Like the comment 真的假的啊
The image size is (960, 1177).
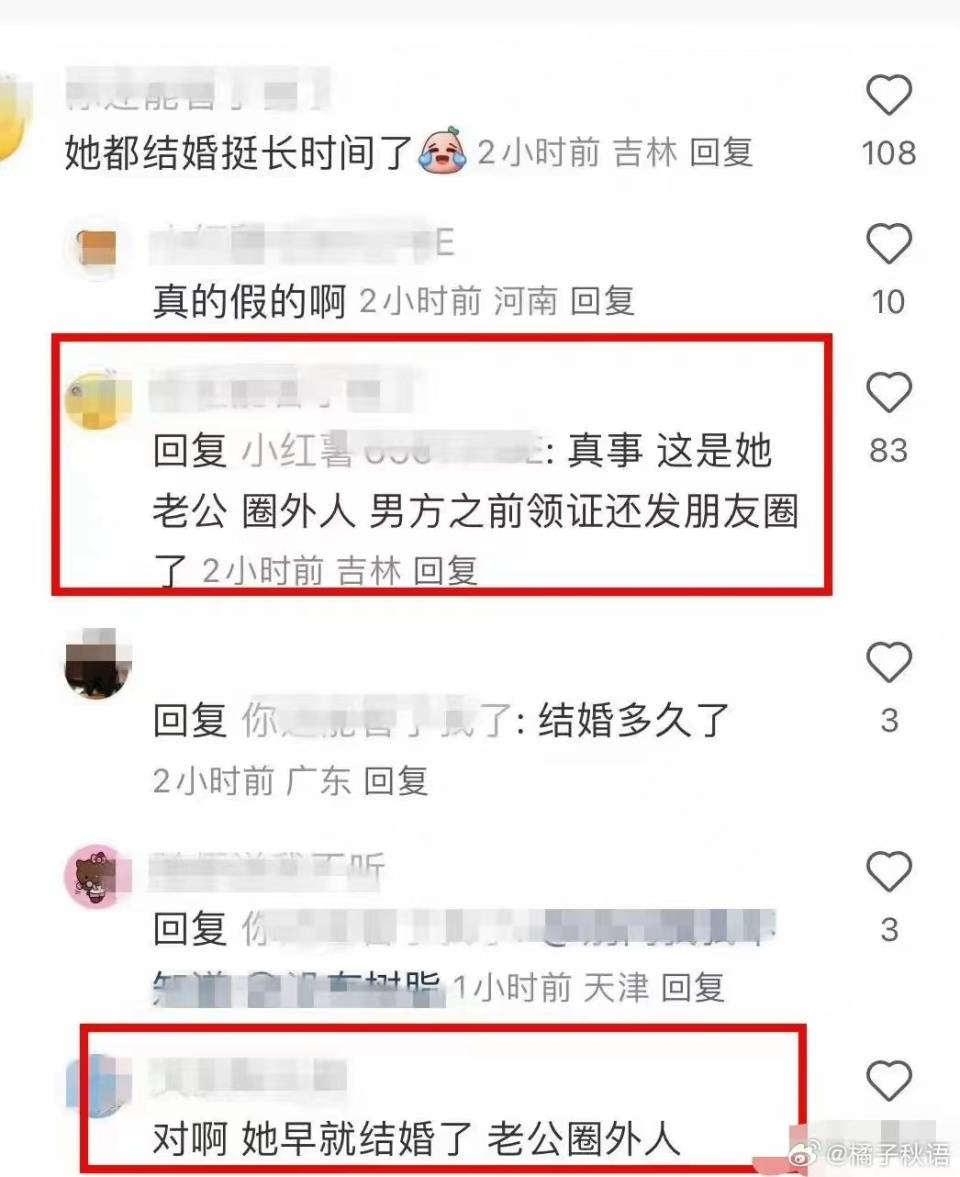[888, 245]
